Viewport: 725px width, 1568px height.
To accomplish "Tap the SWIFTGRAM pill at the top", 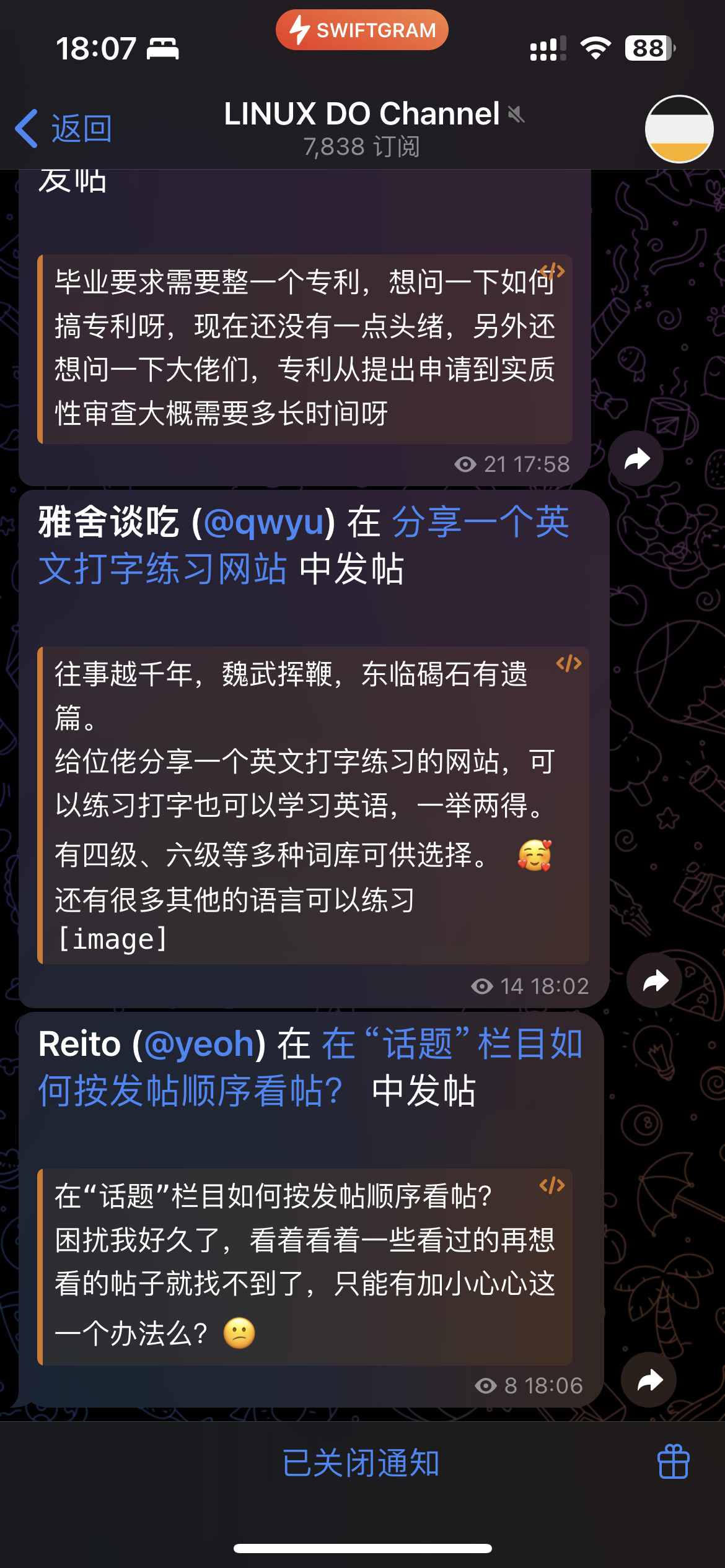I will tap(362, 30).
